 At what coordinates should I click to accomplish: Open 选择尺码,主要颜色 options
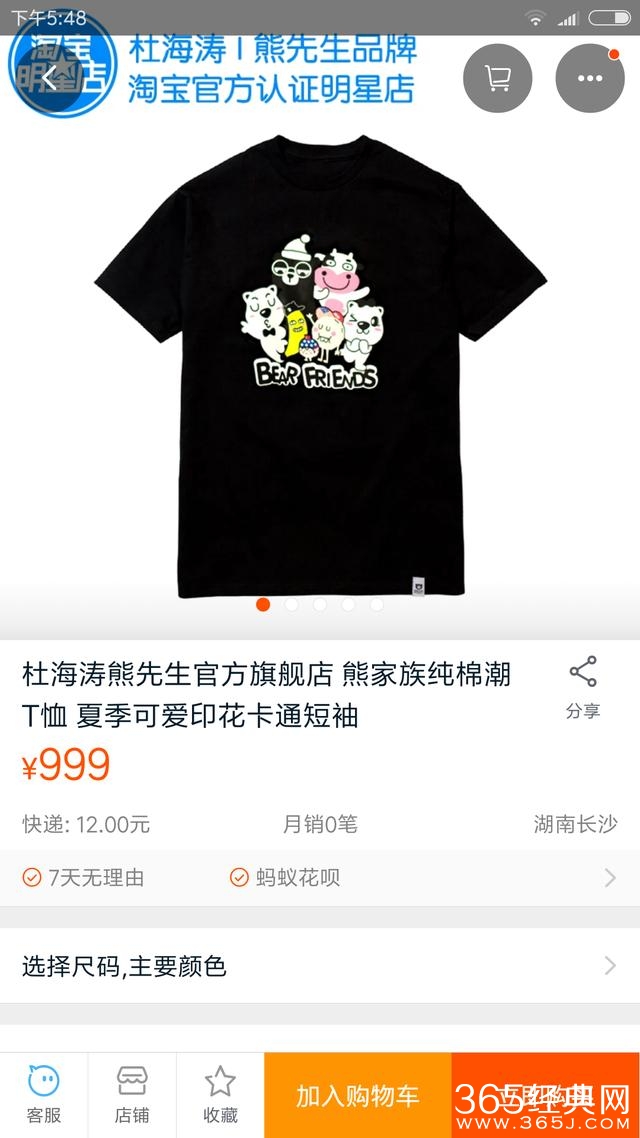320,966
